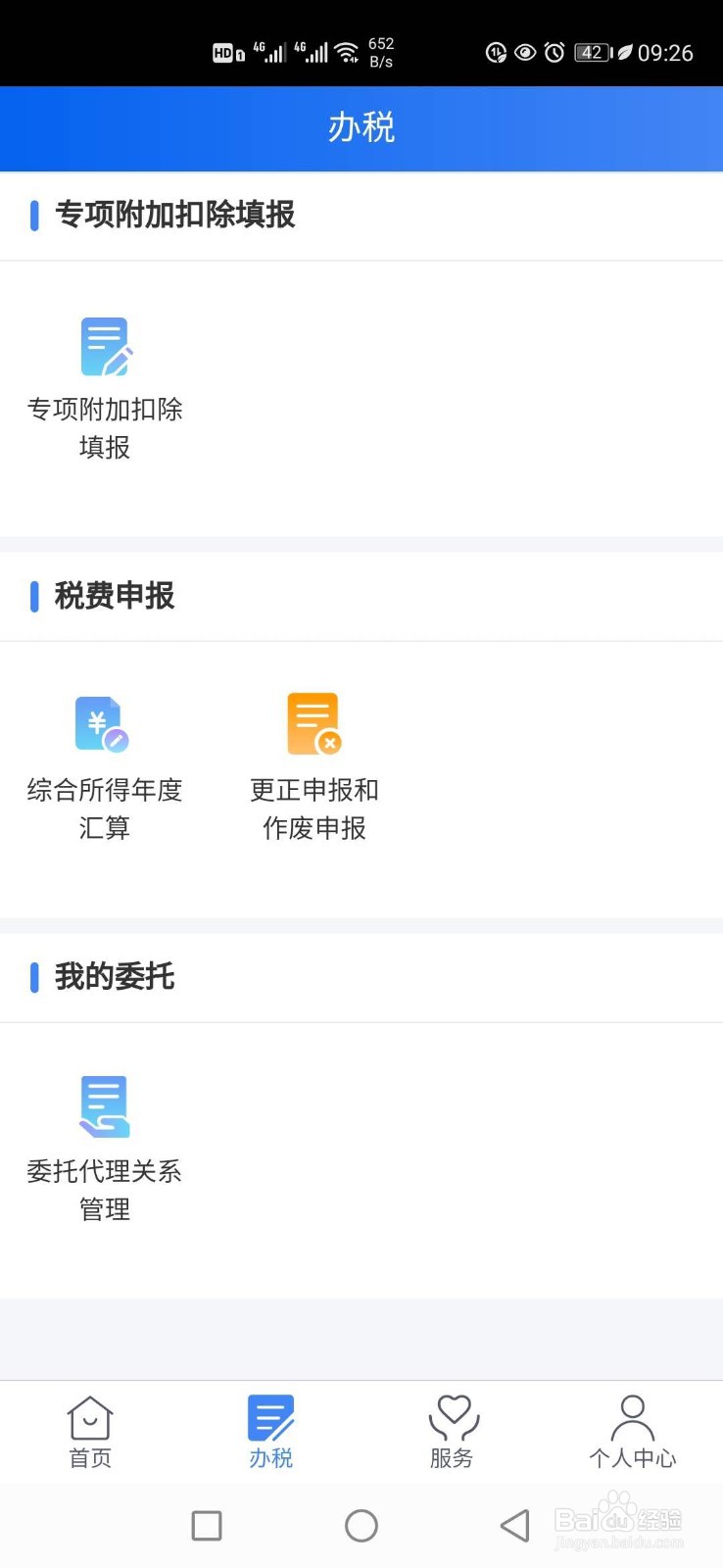The height and width of the screenshot is (1568, 723).
Task: Tap the circular home navigation button
Action: [361, 1525]
